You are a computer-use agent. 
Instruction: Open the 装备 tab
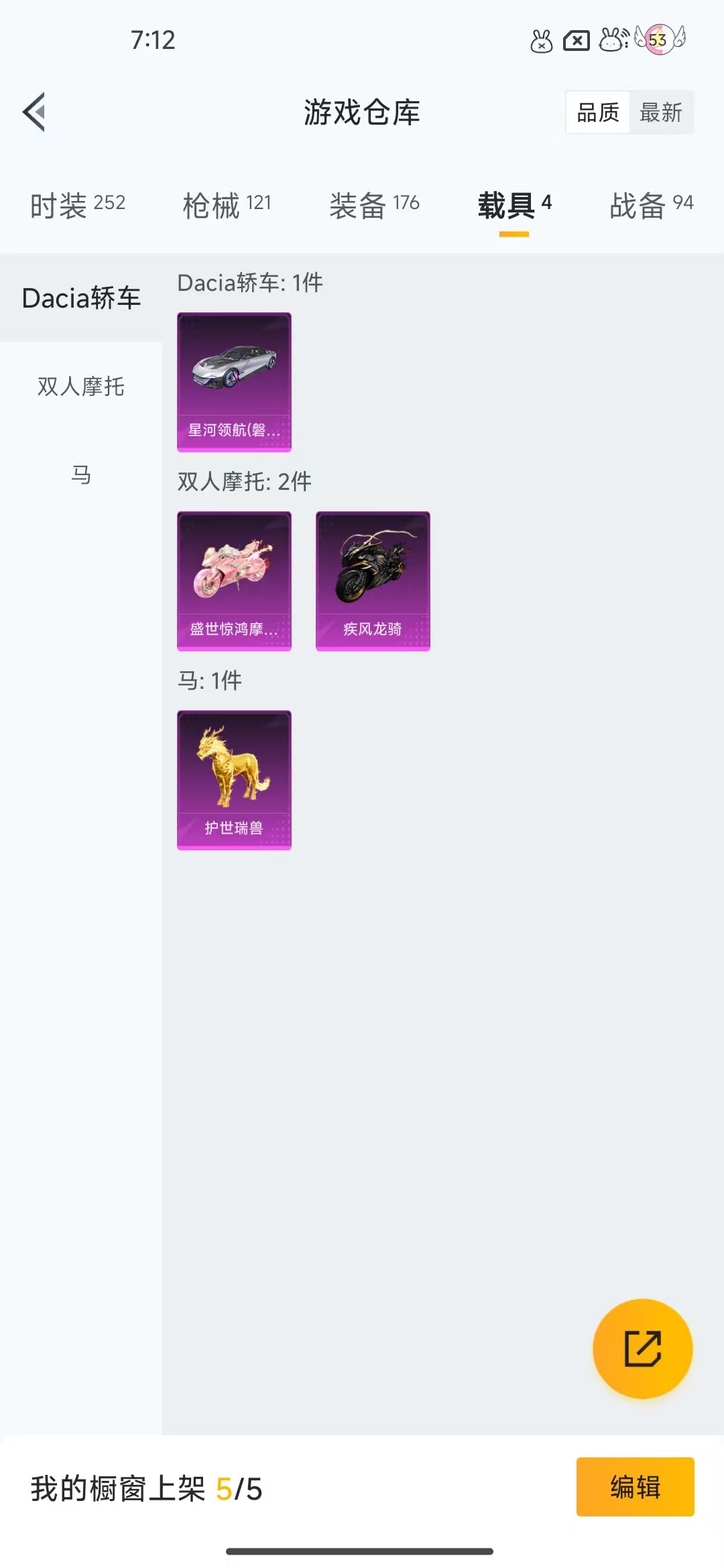[374, 205]
